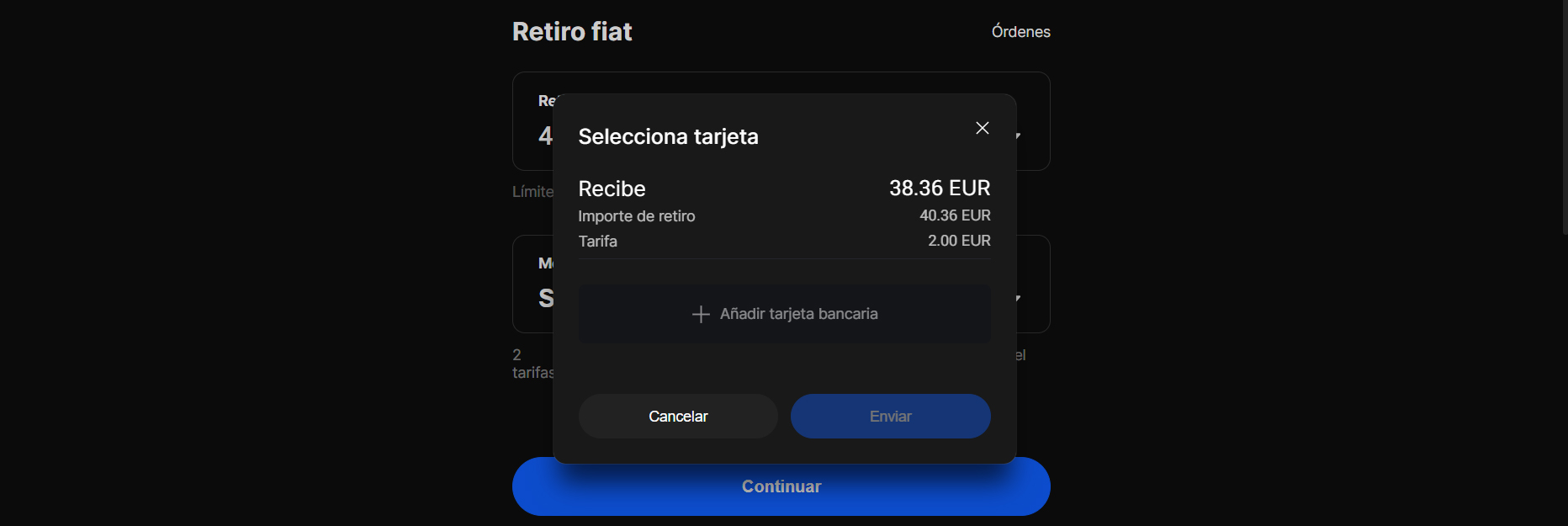The width and height of the screenshot is (1568, 526).
Task: Tap the Cancelar button
Action: (x=678, y=417)
